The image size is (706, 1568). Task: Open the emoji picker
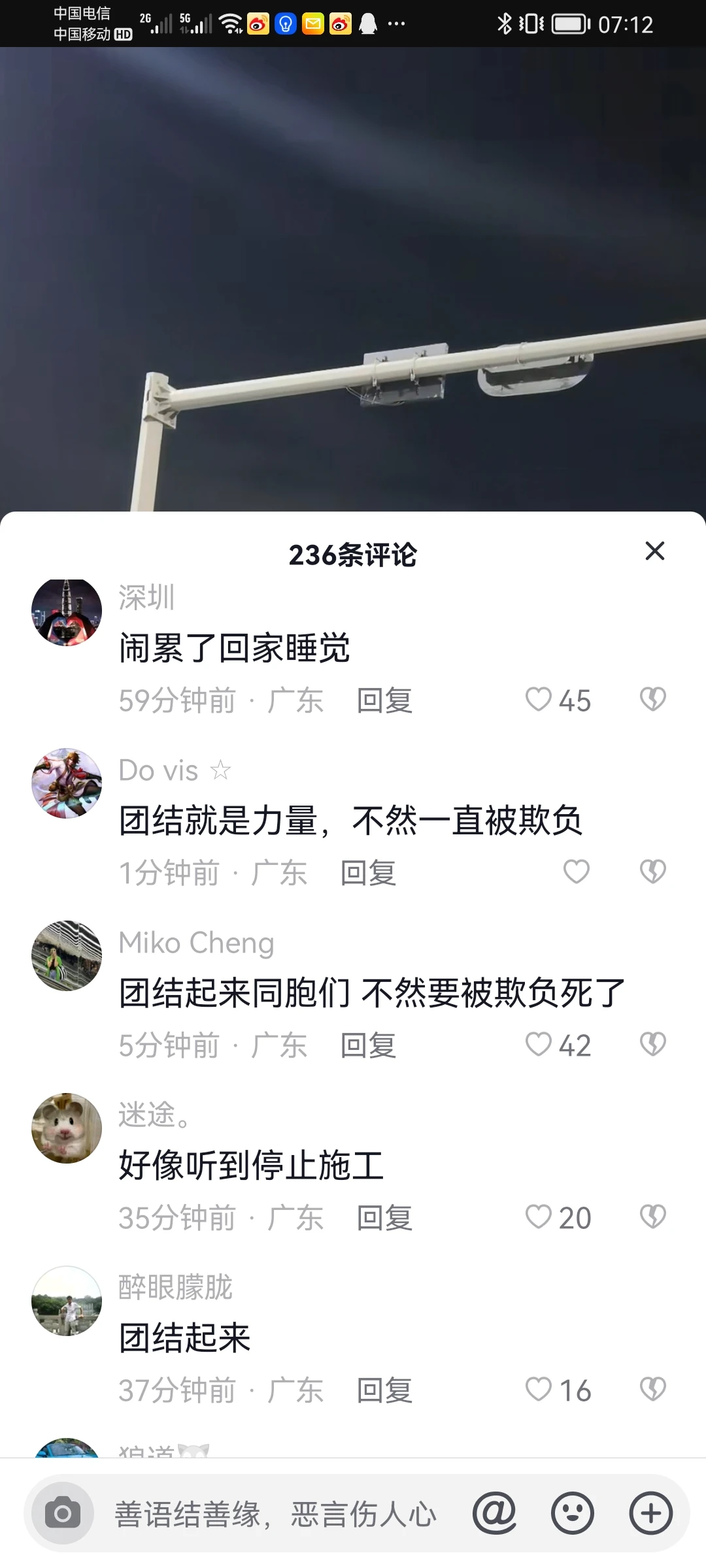click(x=573, y=1514)
